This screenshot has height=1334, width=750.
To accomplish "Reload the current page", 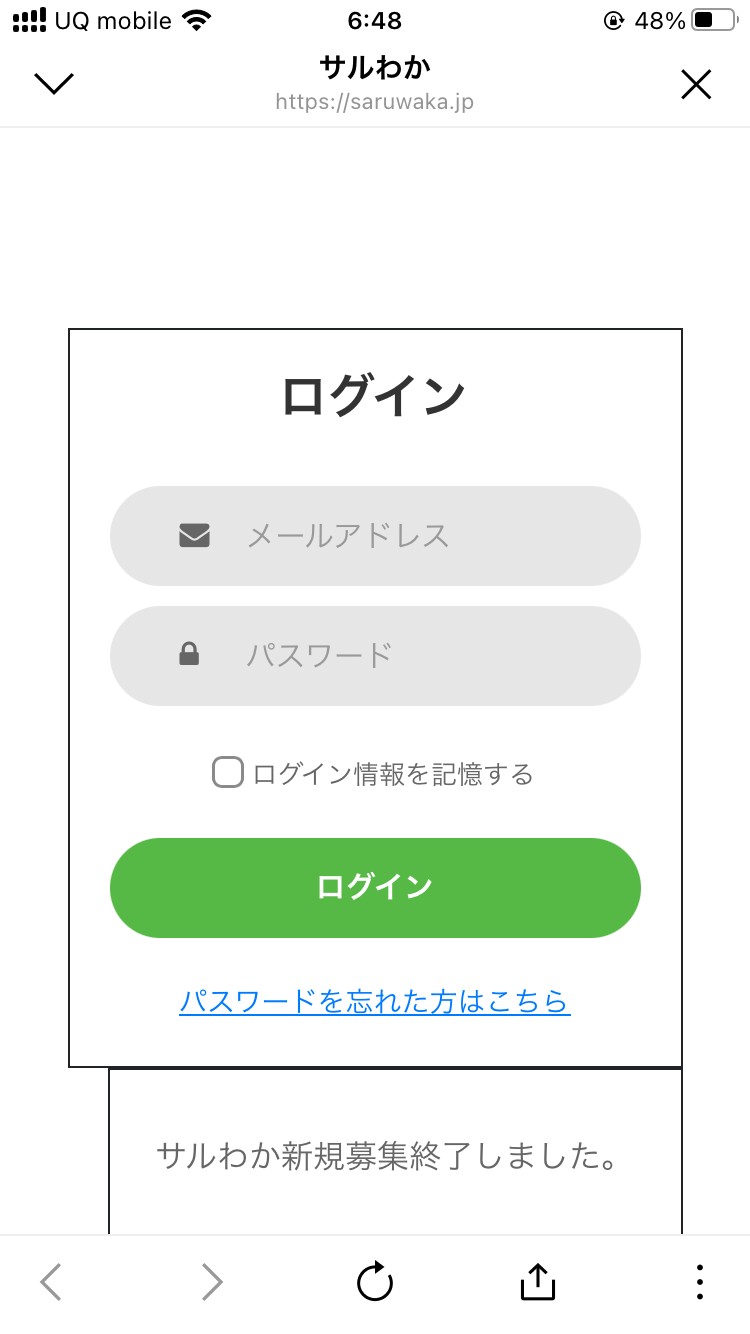I will click(x=375, y=1281).
